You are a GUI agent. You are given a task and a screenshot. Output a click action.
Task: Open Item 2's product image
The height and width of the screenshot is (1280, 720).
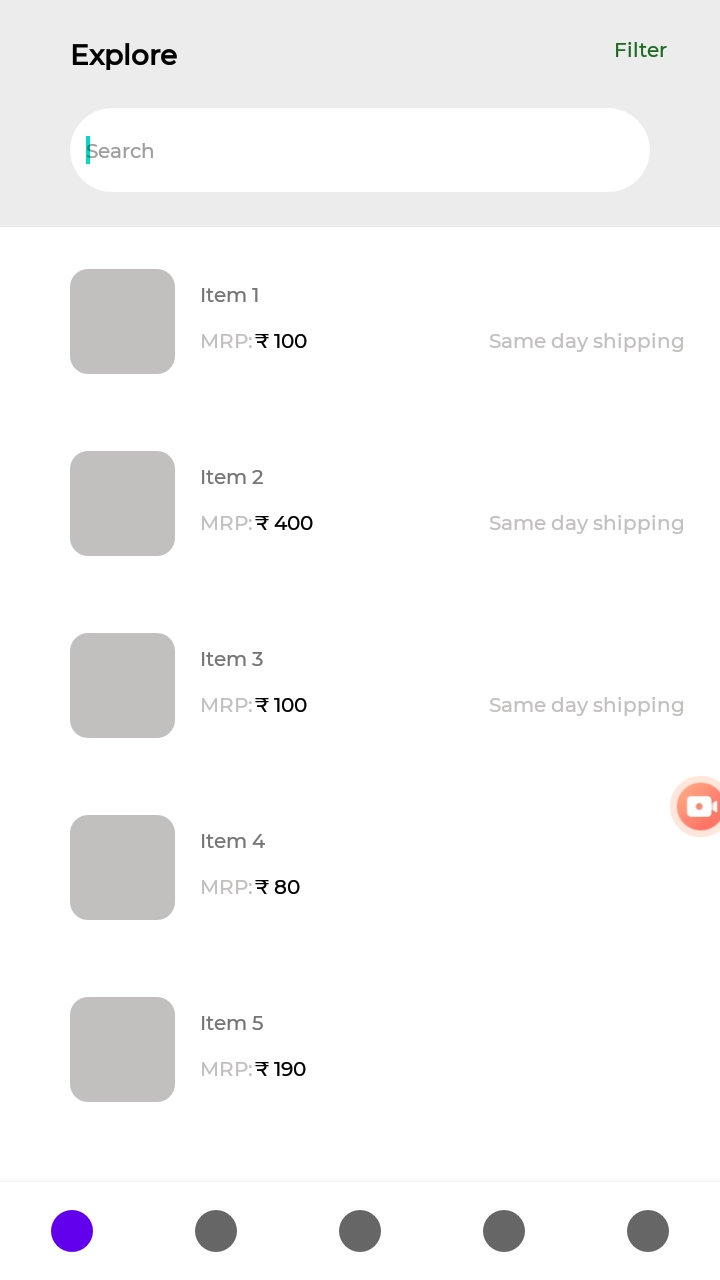pyautogui.click(x=122, y=503)
